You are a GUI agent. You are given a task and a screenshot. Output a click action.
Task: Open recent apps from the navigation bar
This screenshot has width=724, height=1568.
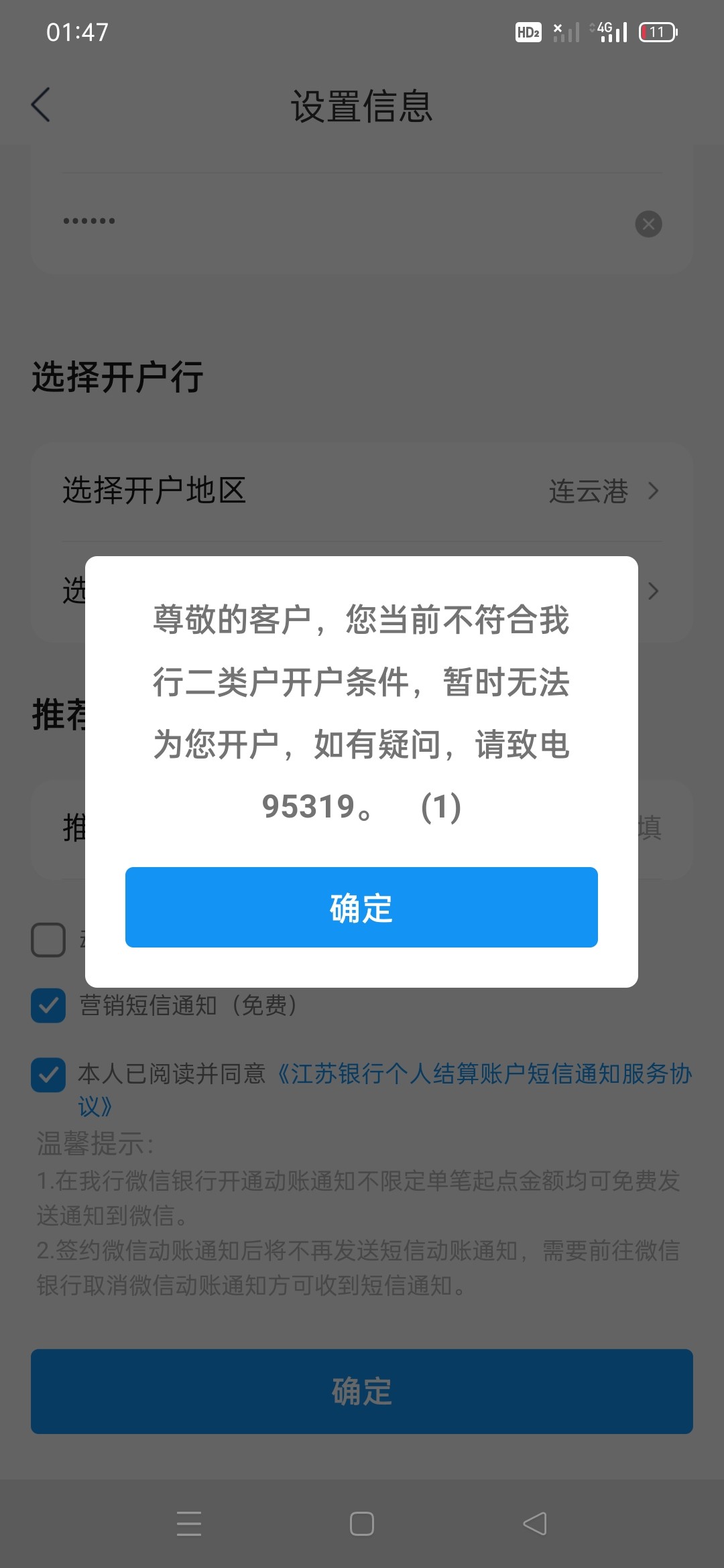point(189,1523)
